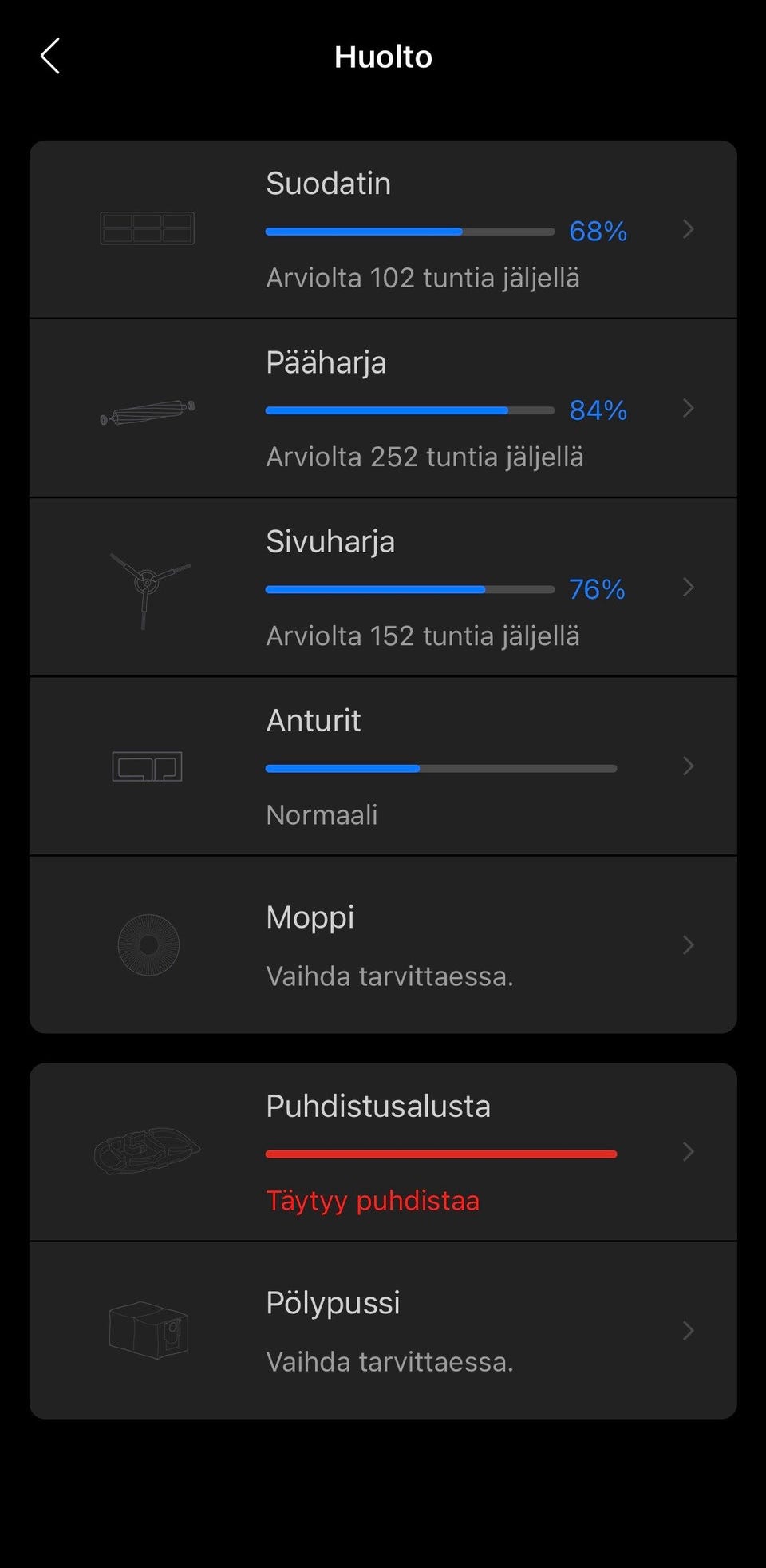Click the Moppi mop pad icon
The image size is (766, 1568).
148,944
